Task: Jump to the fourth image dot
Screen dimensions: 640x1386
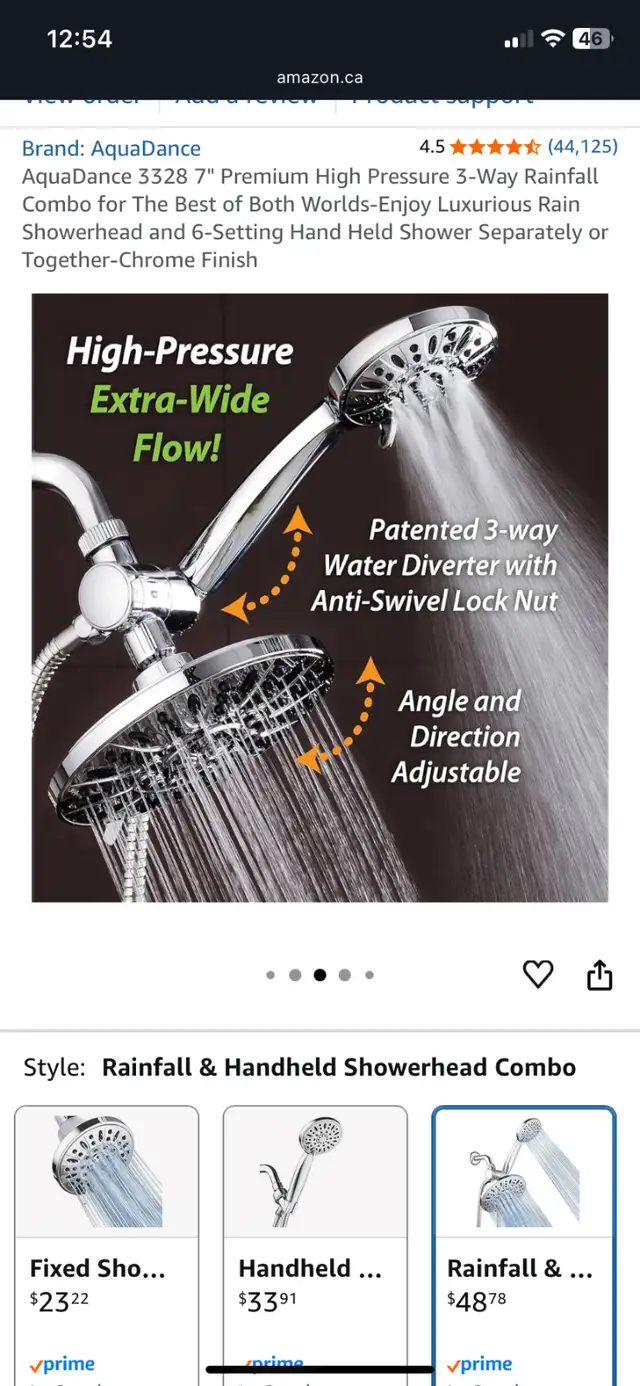Action: point(345,975)
